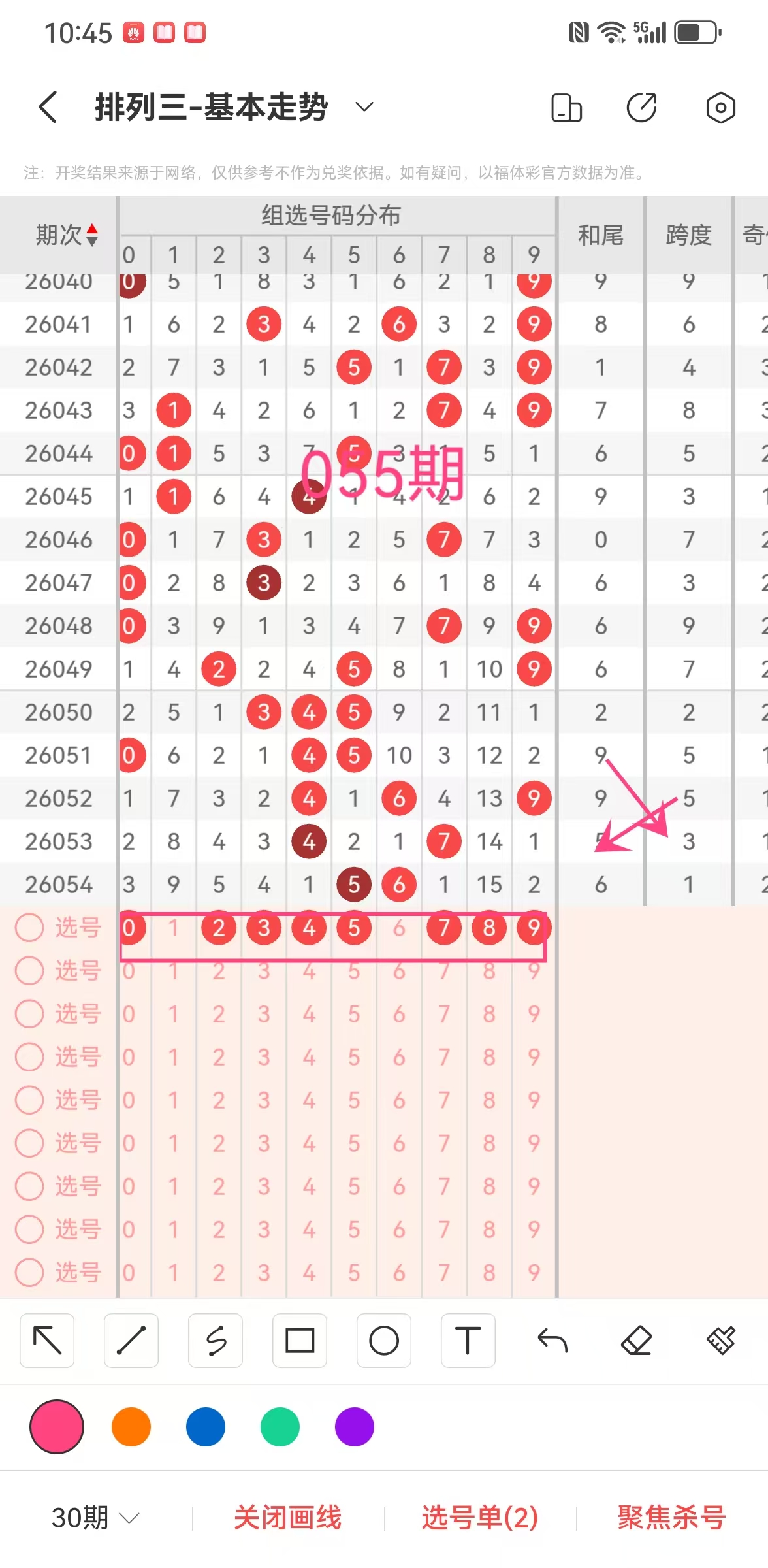Screen dimensions: 768x1568
Task: Open the chart settings icon
Action: (x=720, y=108)
